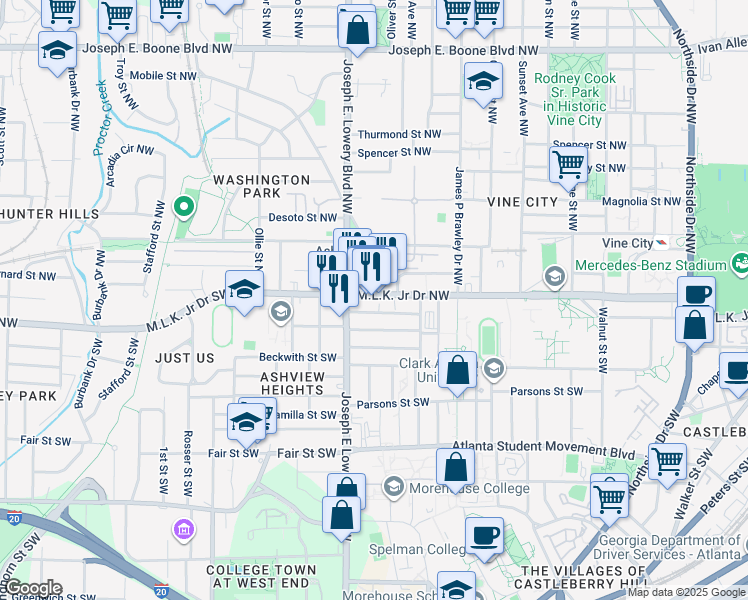Open the green location pin in Washington Park
The width and height of the screenshot is (748, 600).
[x=184, y=207]
